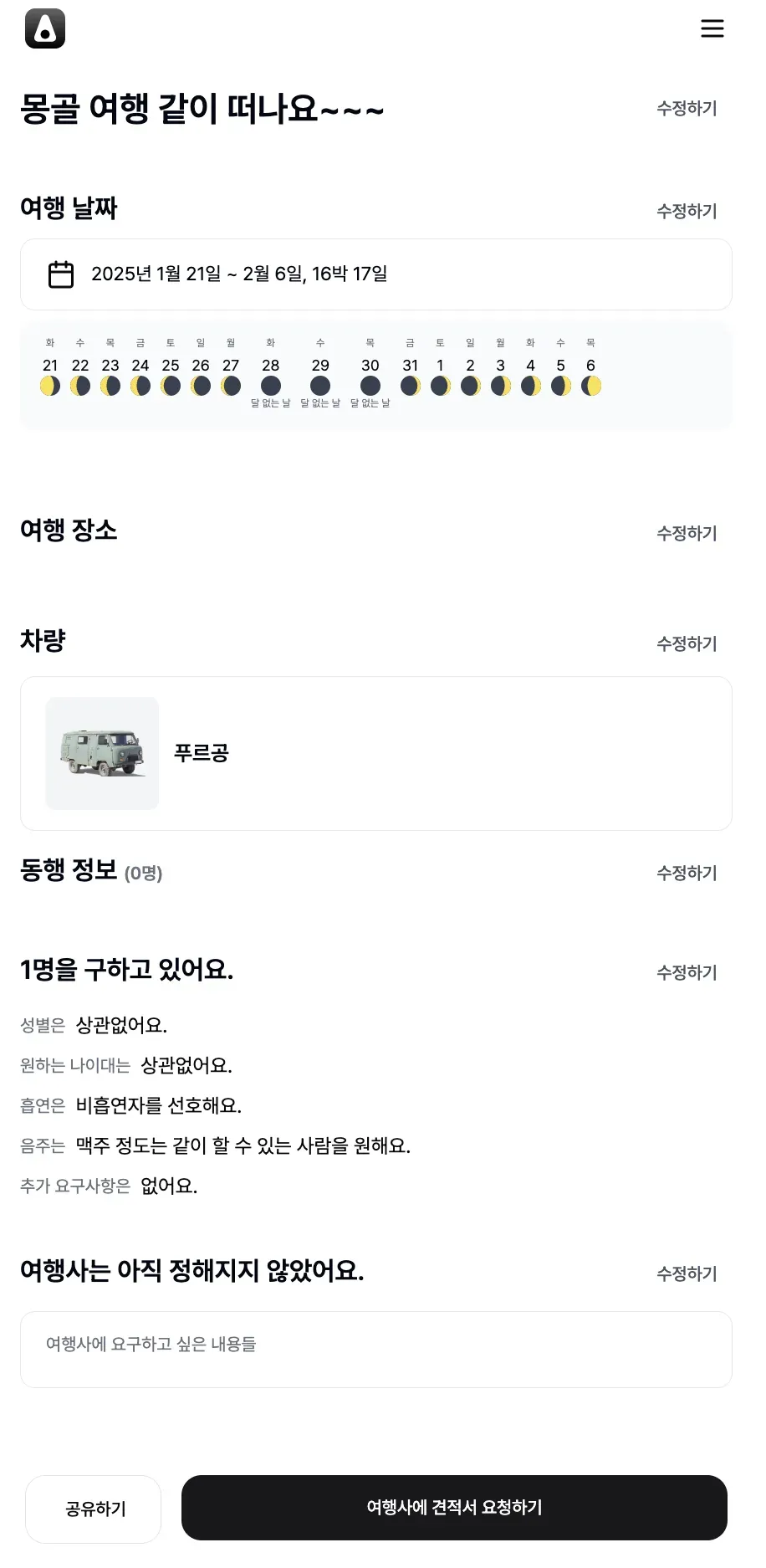Open the hamburger menu
The height and width of the screenshot is (1568, 766).
tap(712, 28)
